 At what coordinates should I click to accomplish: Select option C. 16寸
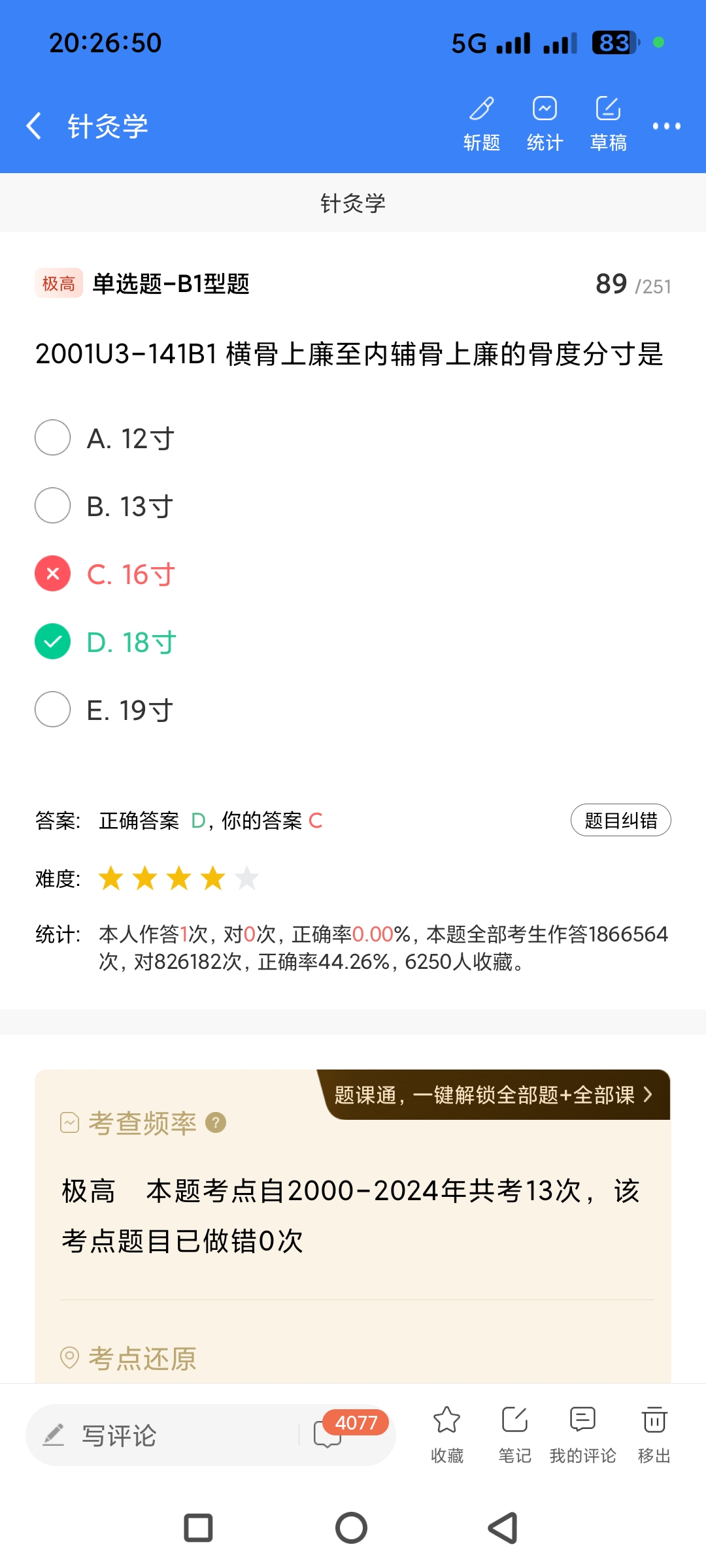pos(53,574)
